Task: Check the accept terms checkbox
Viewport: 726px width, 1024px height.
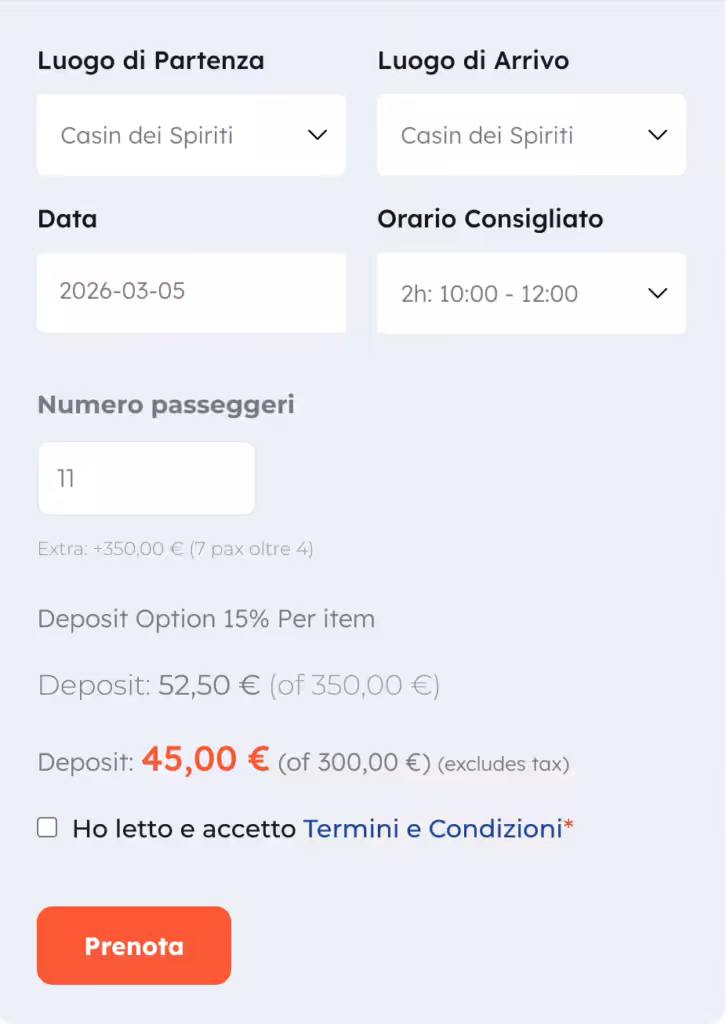Action: point(47,828)
